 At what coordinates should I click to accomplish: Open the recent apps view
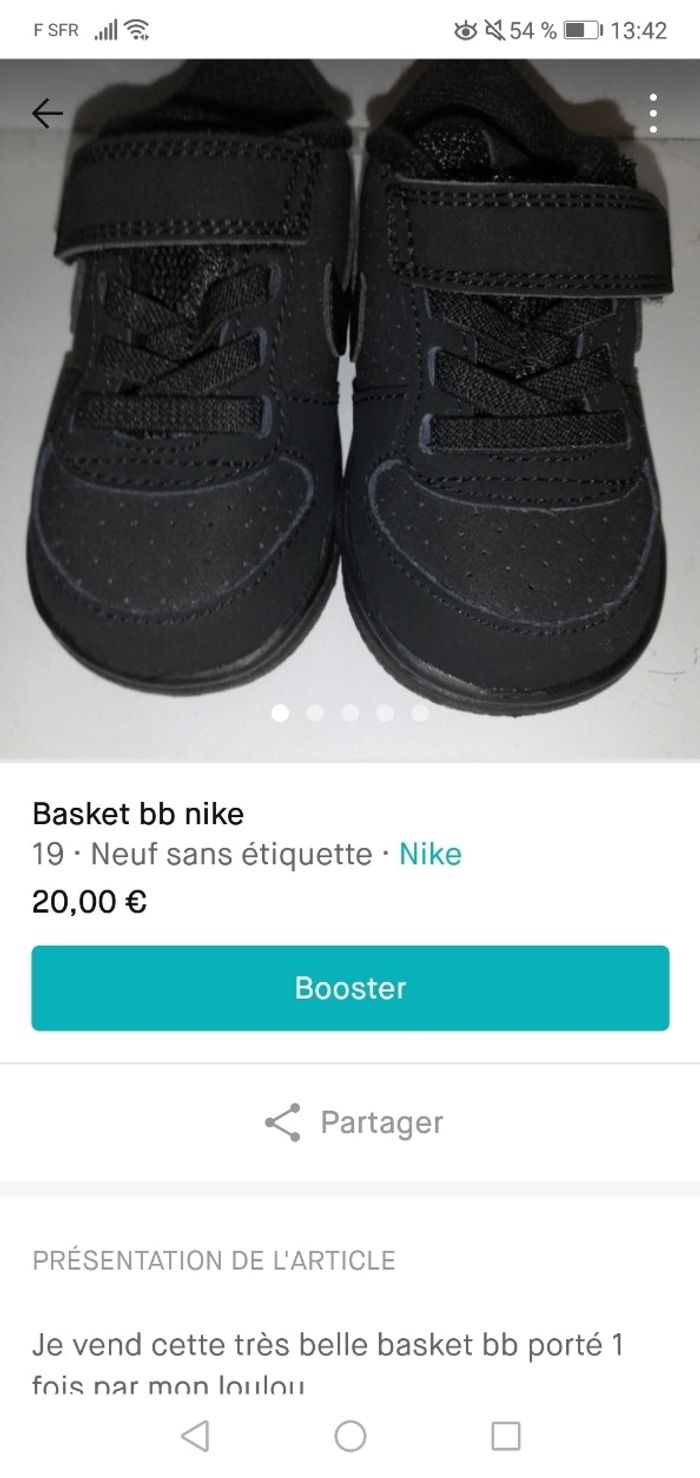[506, 1436]
